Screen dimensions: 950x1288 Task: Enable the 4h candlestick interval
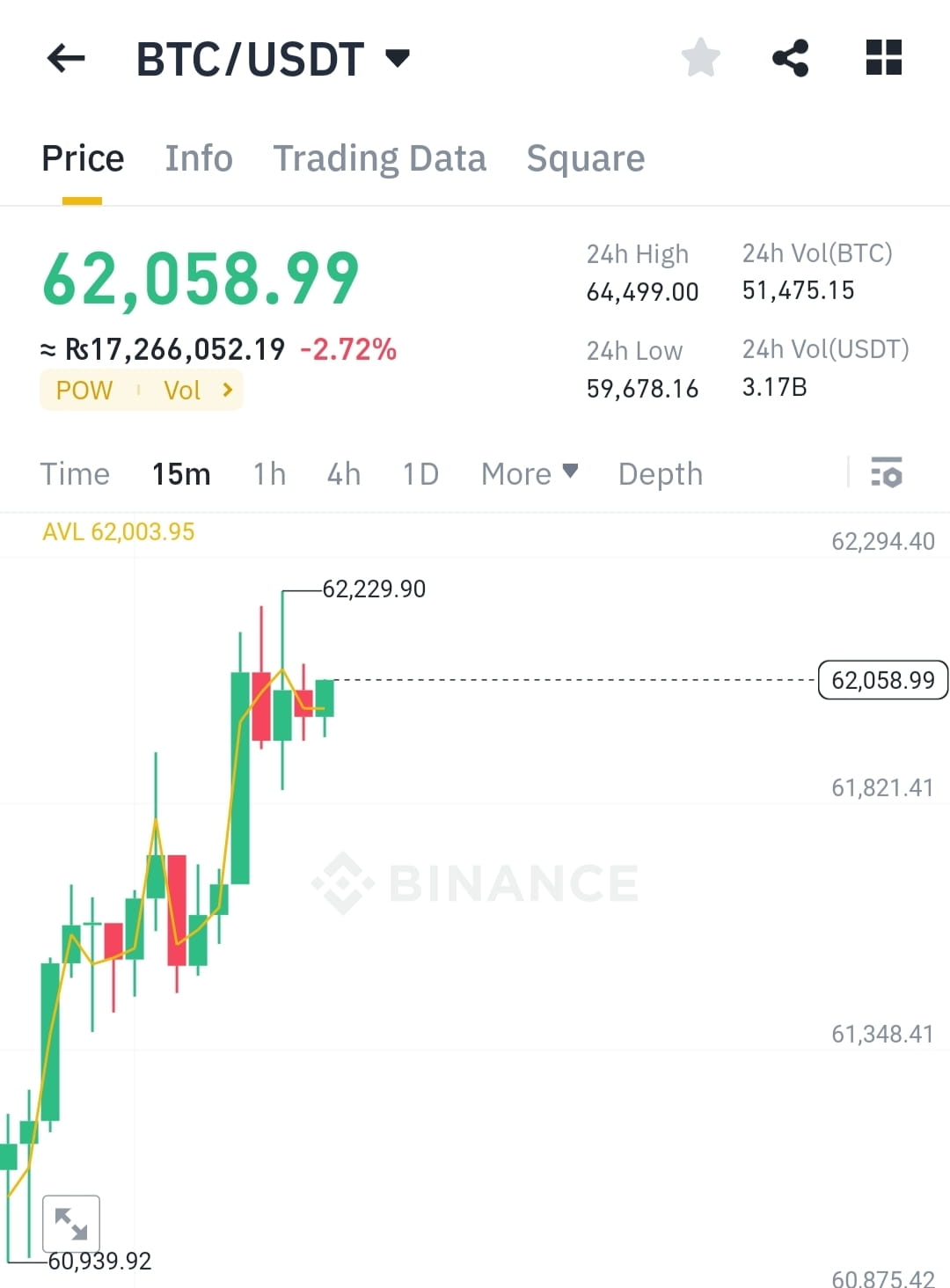point(343,473)
